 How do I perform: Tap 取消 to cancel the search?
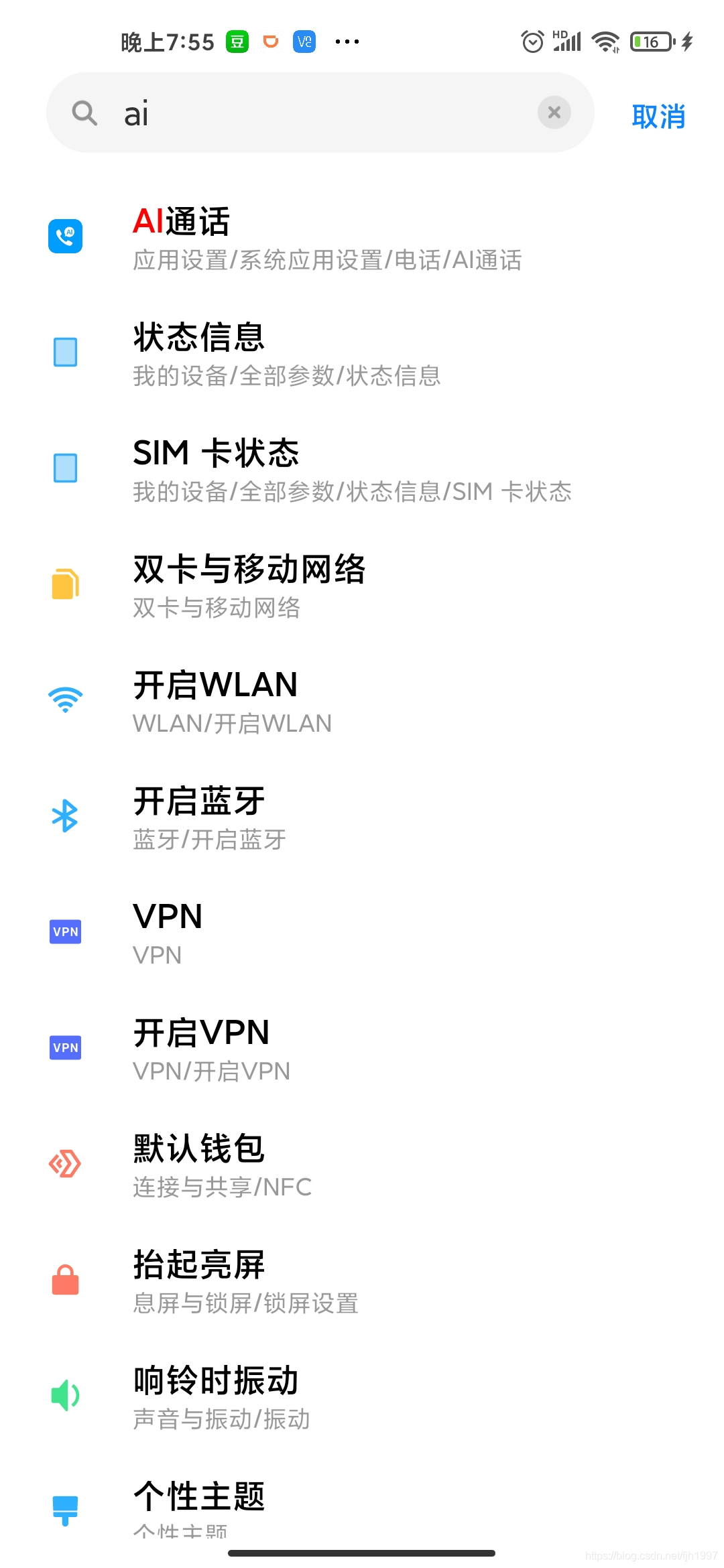point(658,114)
